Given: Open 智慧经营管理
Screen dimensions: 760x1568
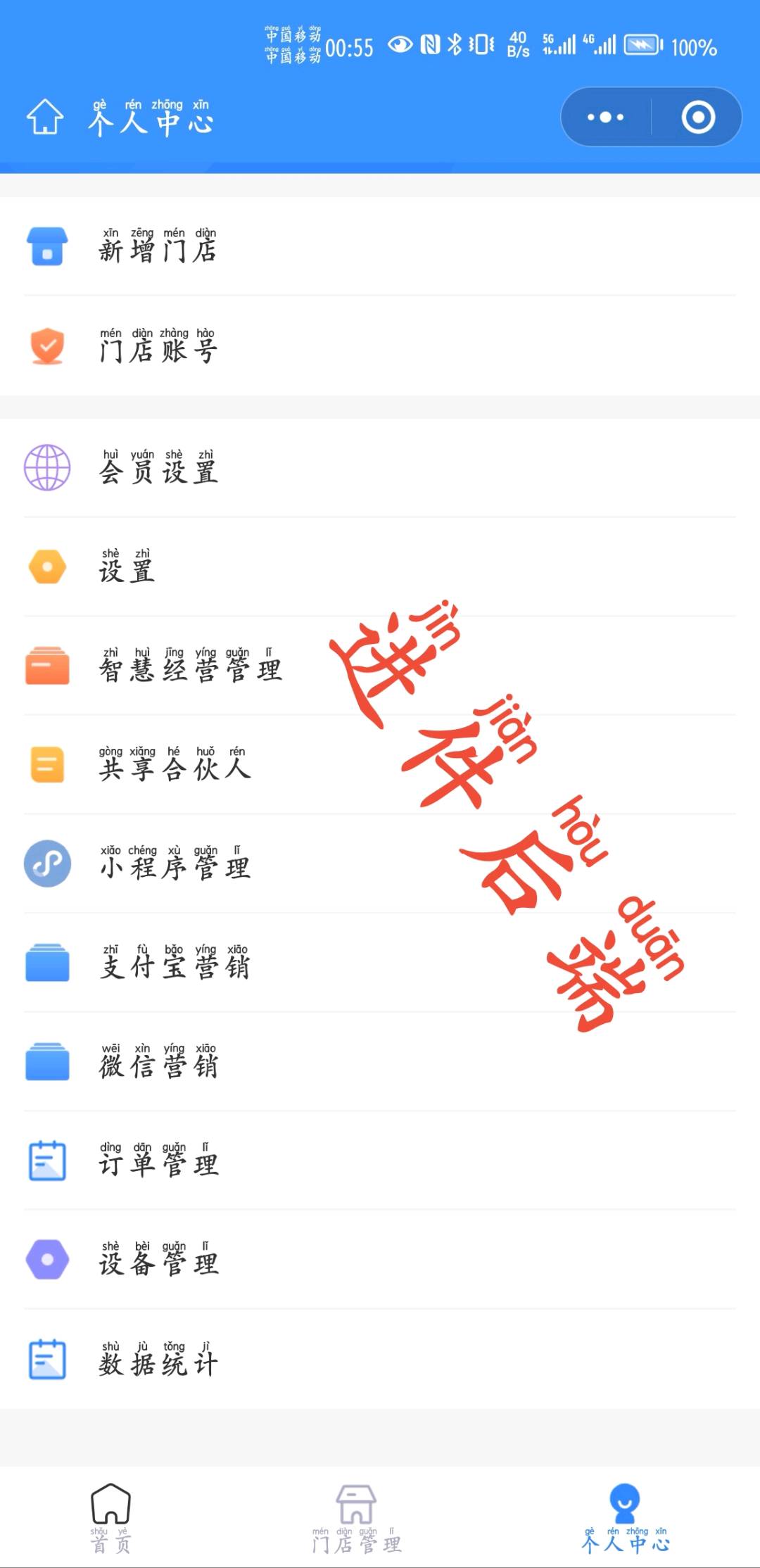Looking at the screenshot, I should pos(380,666).
